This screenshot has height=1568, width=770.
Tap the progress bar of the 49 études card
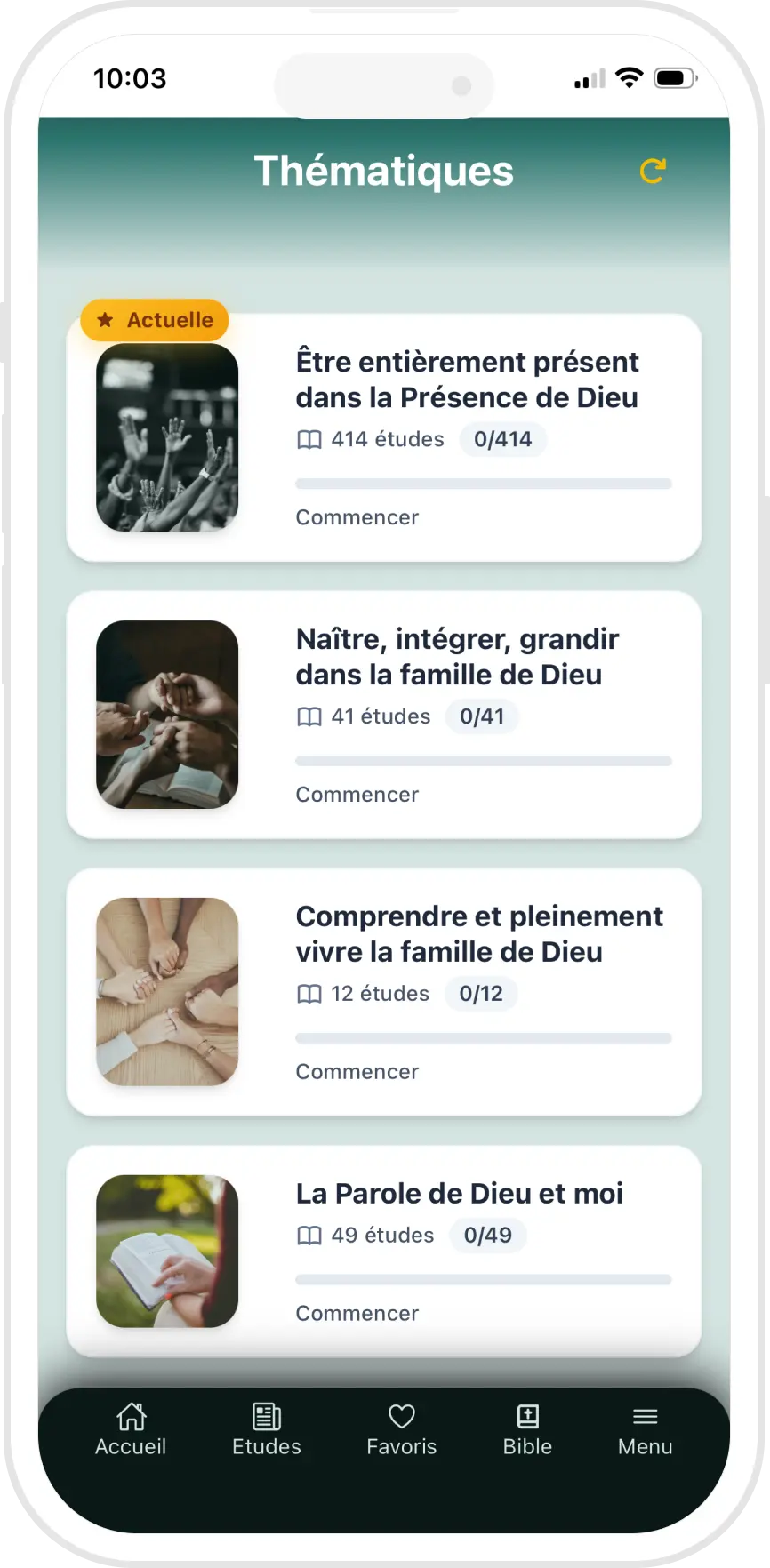pos(483,1279)
